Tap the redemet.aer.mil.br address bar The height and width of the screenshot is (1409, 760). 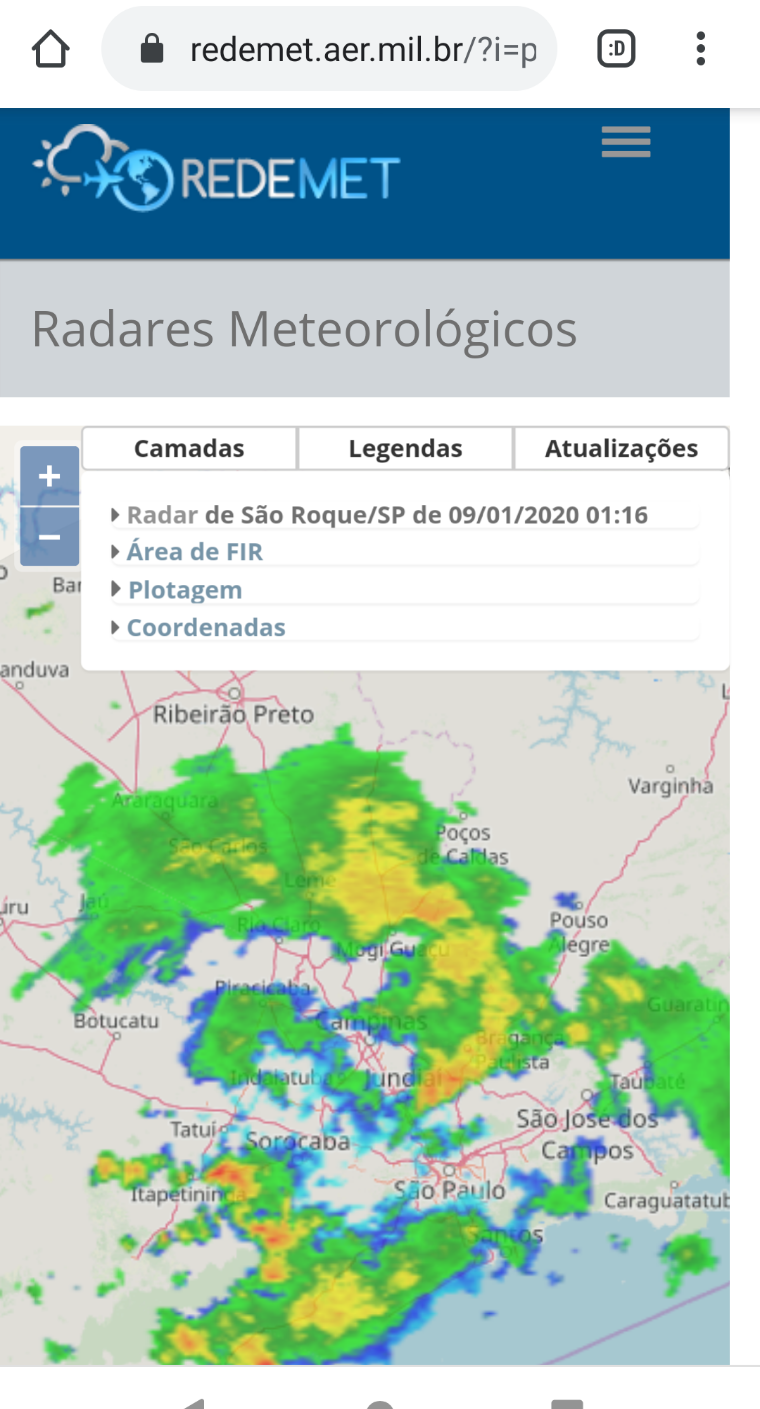[329, 49]
